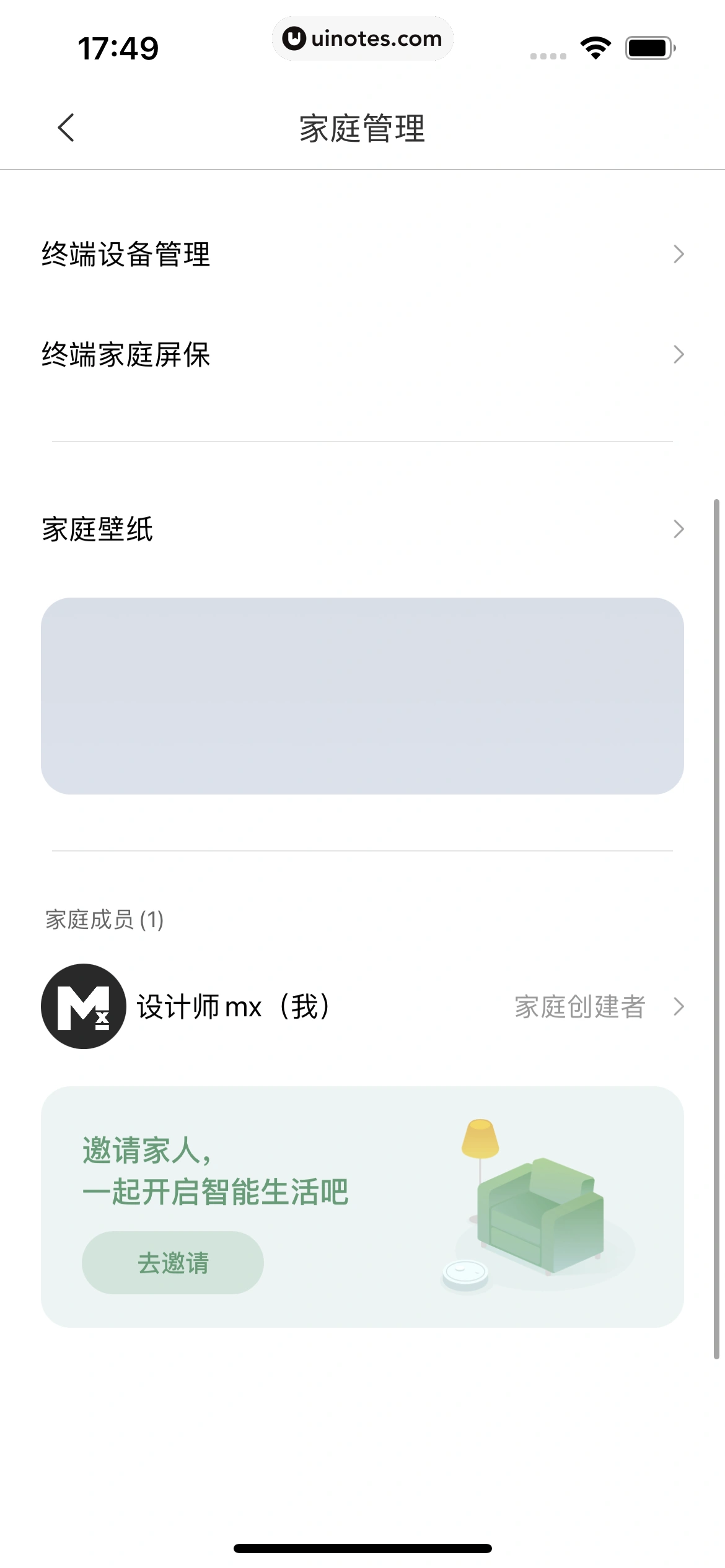Image resolution: width=725 pixels, height=1568 pixels.
Task: Open the 家庭创建者 member chevron
Action: (680, 1006)
